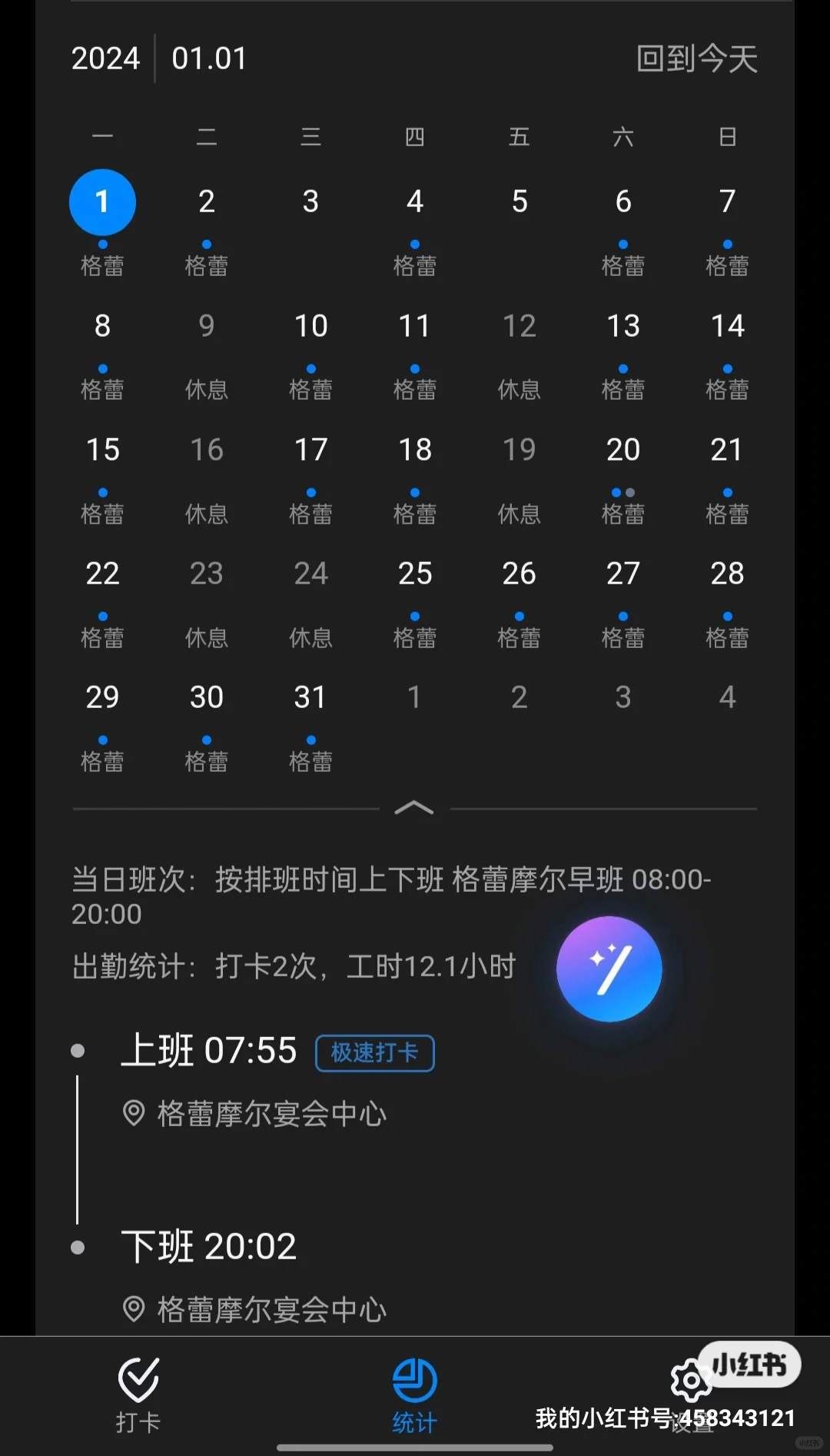Tap 回到今天 to return to today
Viewport: 830px width, 1456px height.
click(x=696, y=59)
